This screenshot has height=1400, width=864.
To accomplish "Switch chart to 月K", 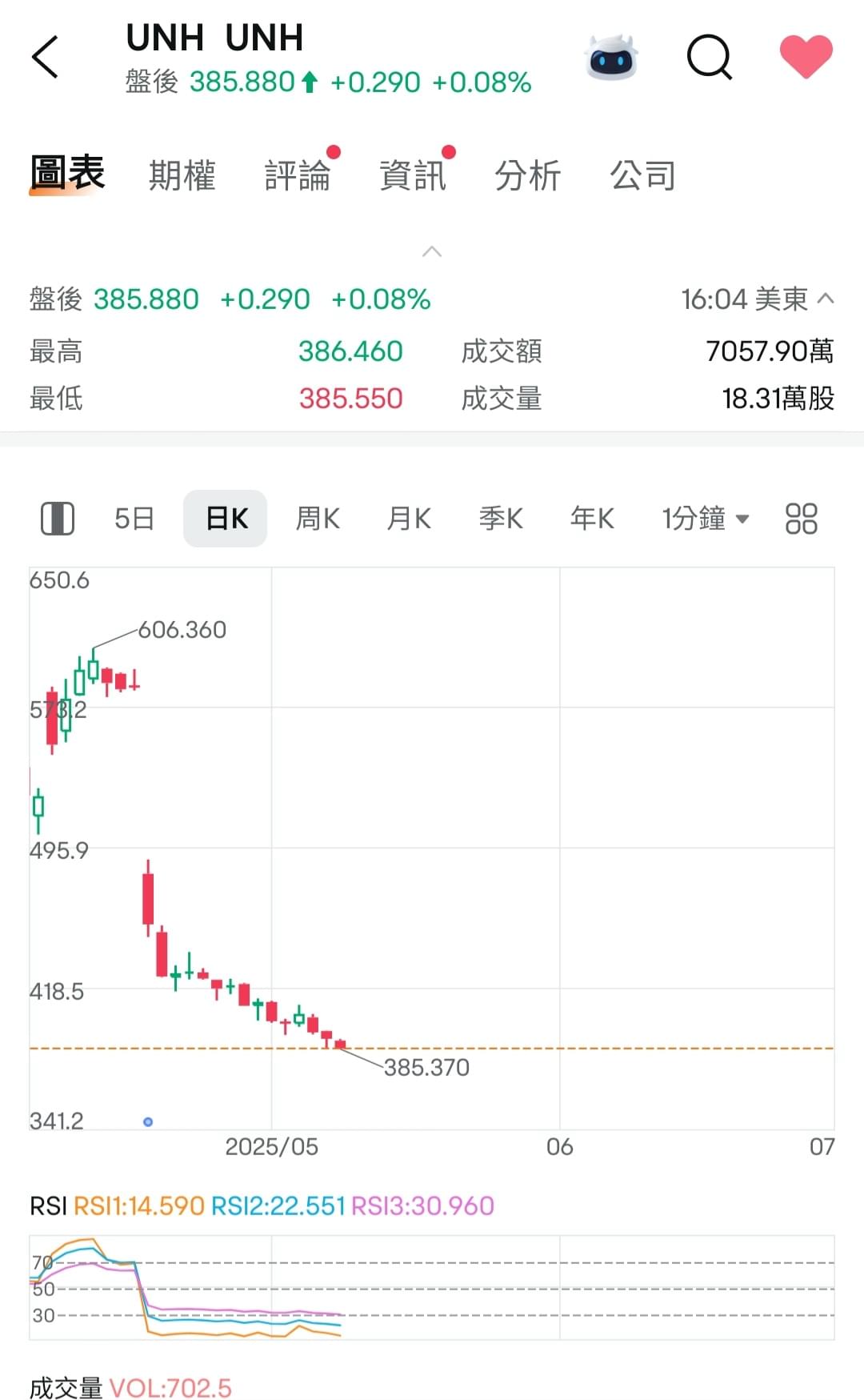I will (409, 519).
